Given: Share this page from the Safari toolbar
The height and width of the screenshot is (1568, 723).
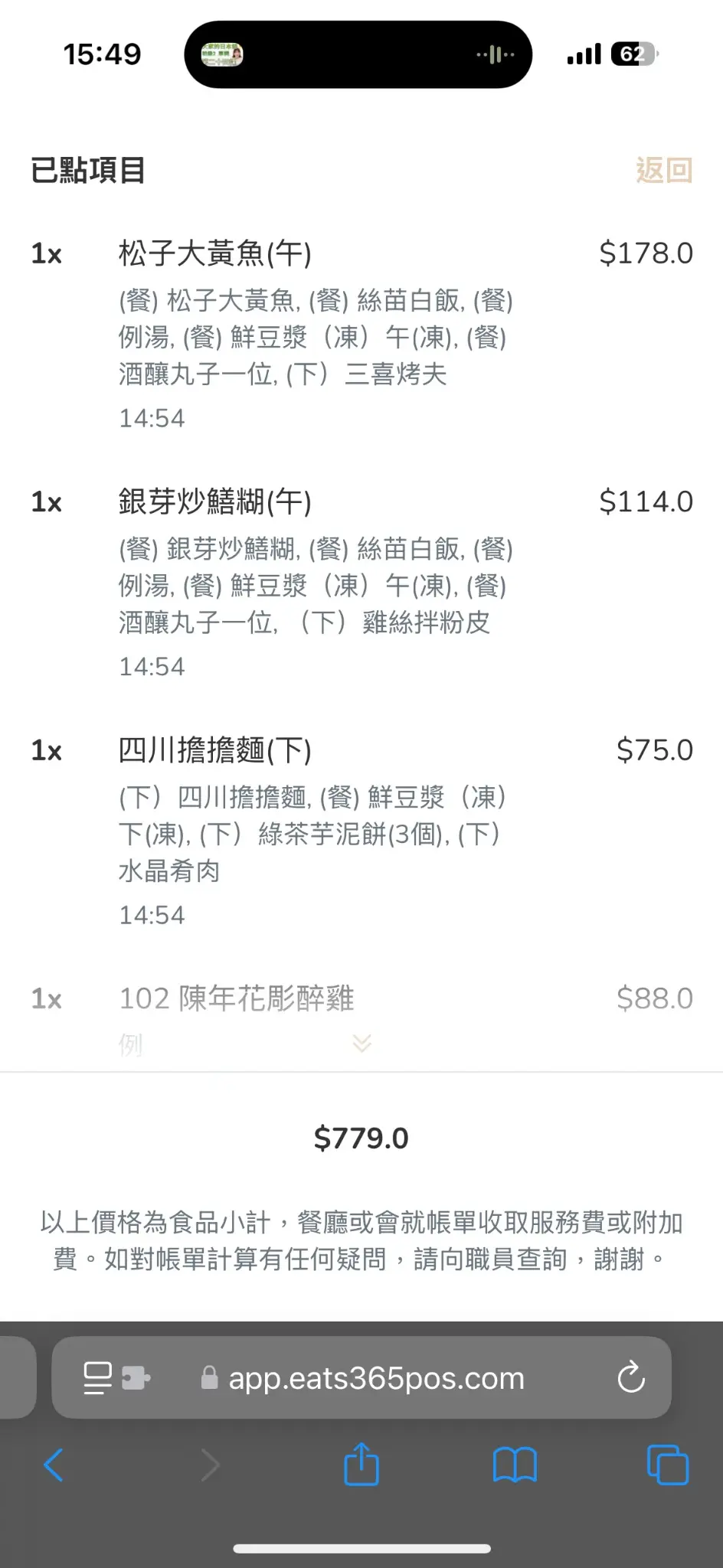Looking at the screenshot, I should (x=361, y=1464).
